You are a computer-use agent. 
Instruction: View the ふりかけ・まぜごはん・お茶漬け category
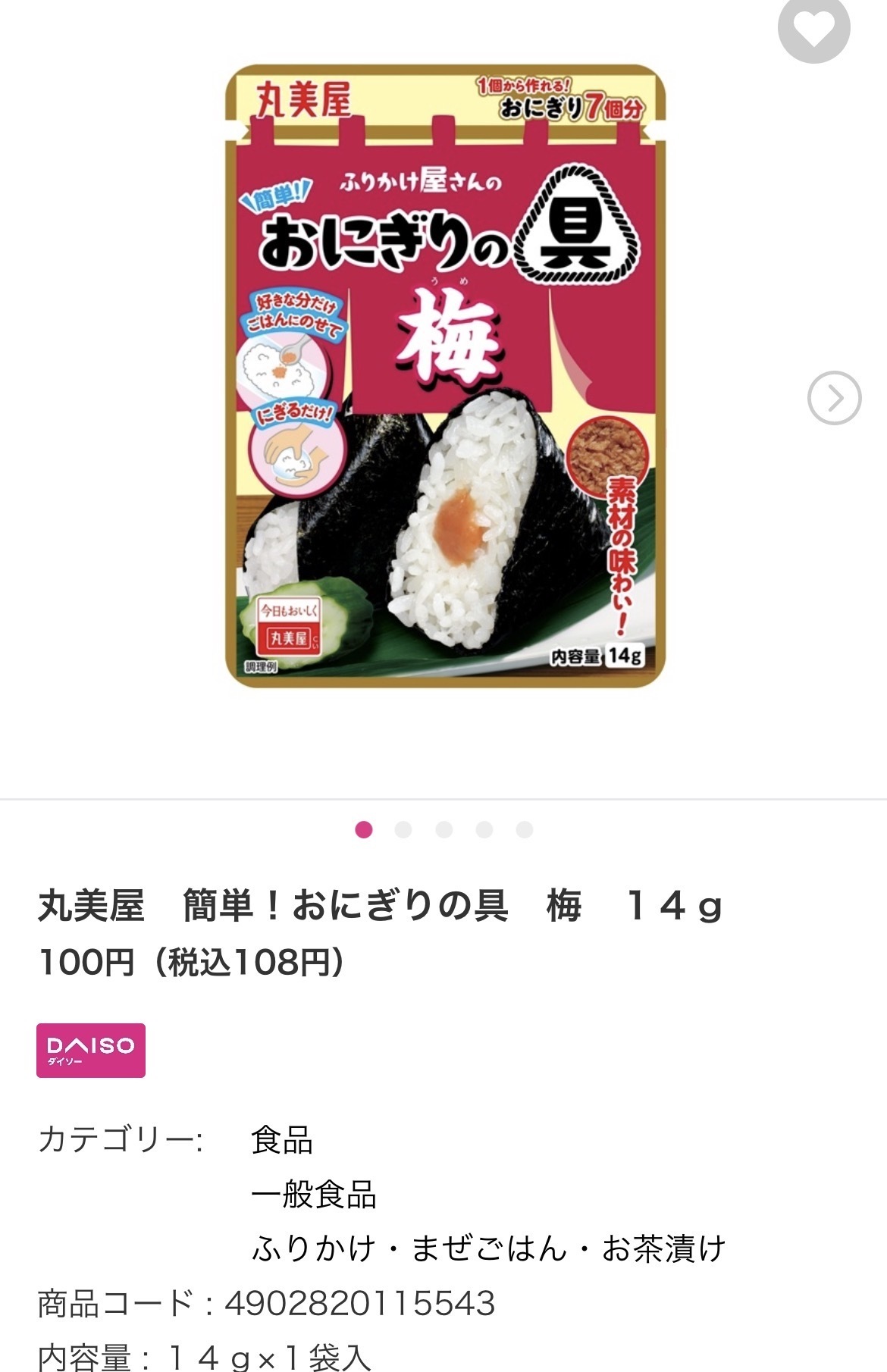tap(488, 1248)
